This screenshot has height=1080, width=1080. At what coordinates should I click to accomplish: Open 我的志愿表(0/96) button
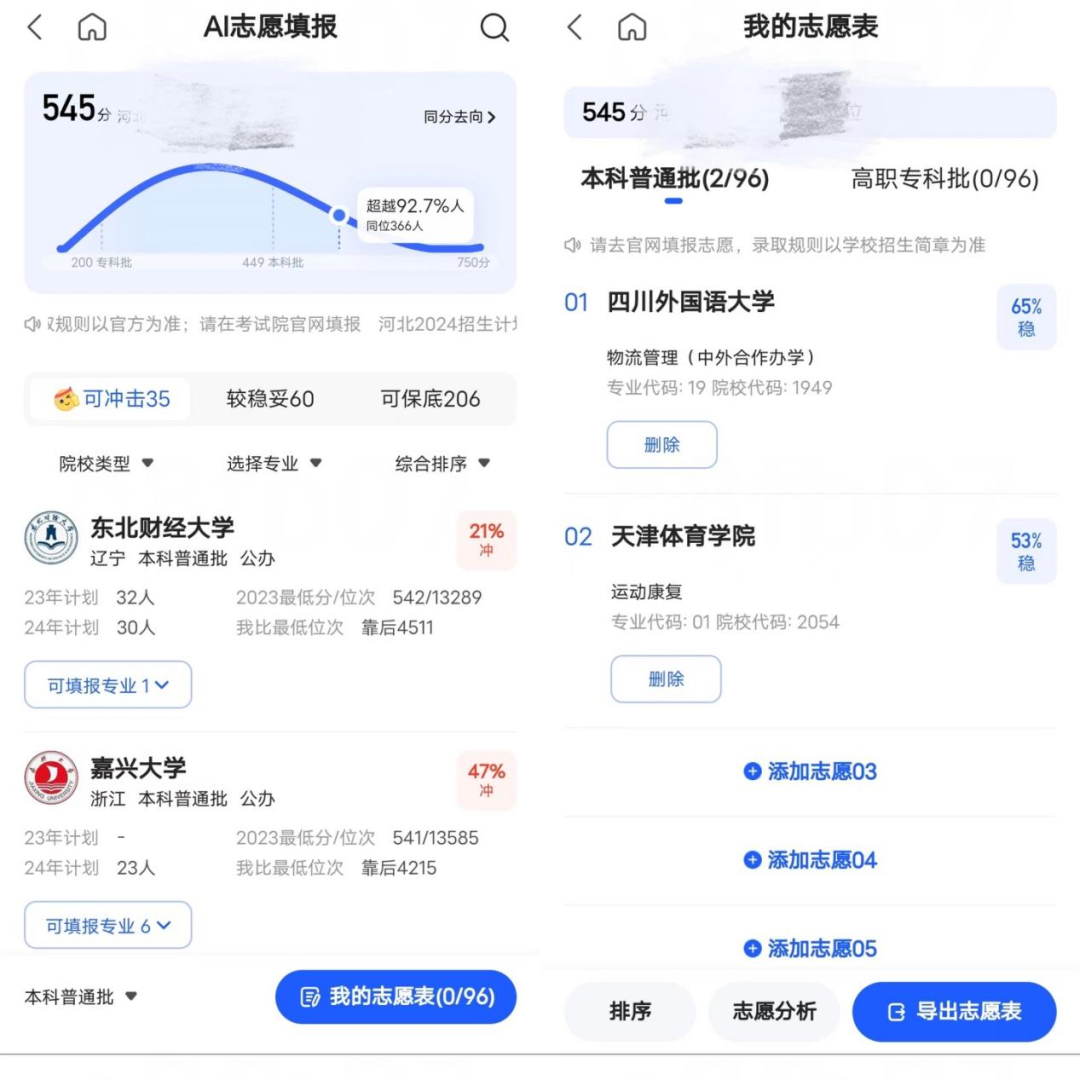[396, 997]
